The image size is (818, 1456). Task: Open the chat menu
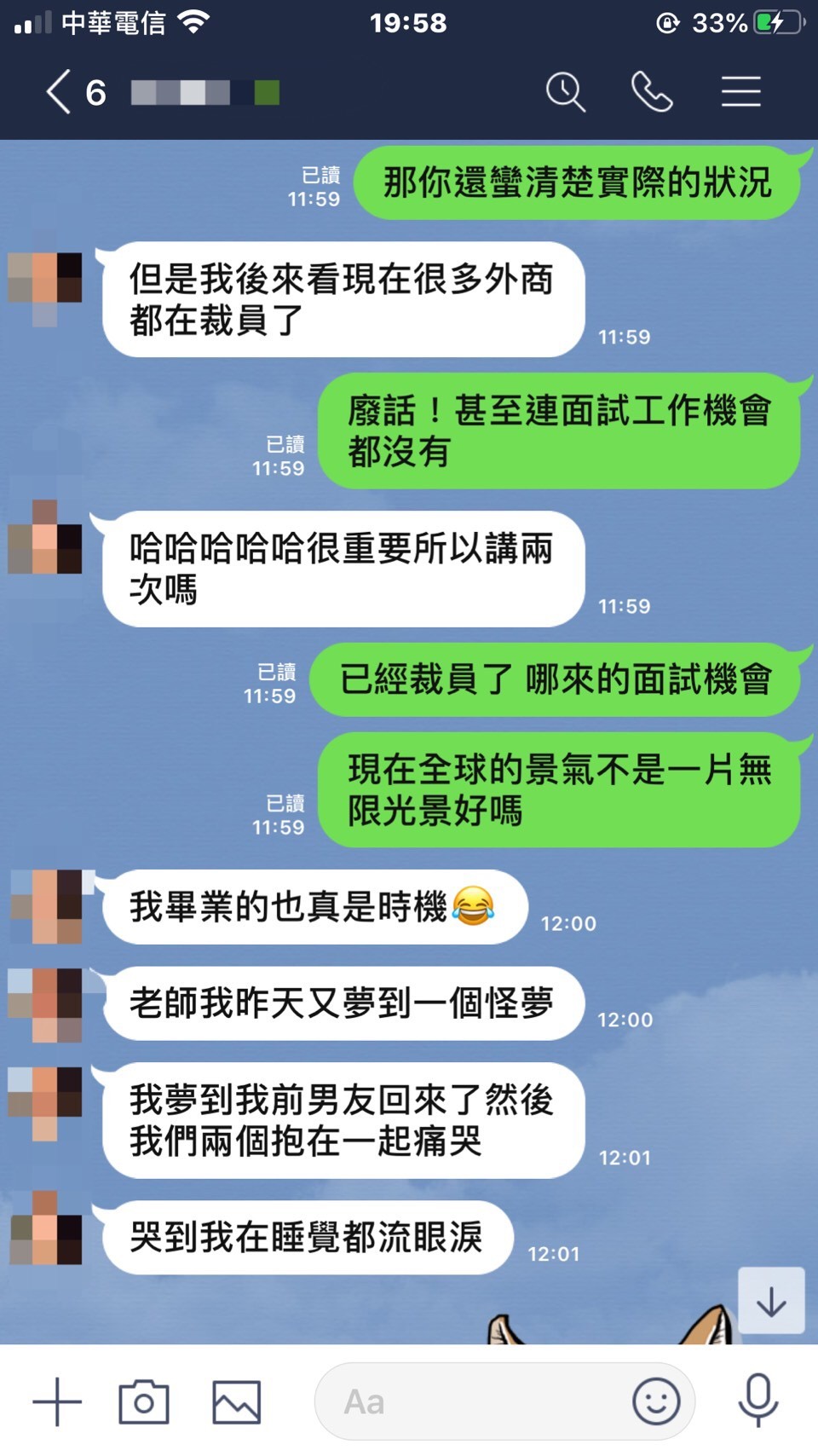[740, 92]
